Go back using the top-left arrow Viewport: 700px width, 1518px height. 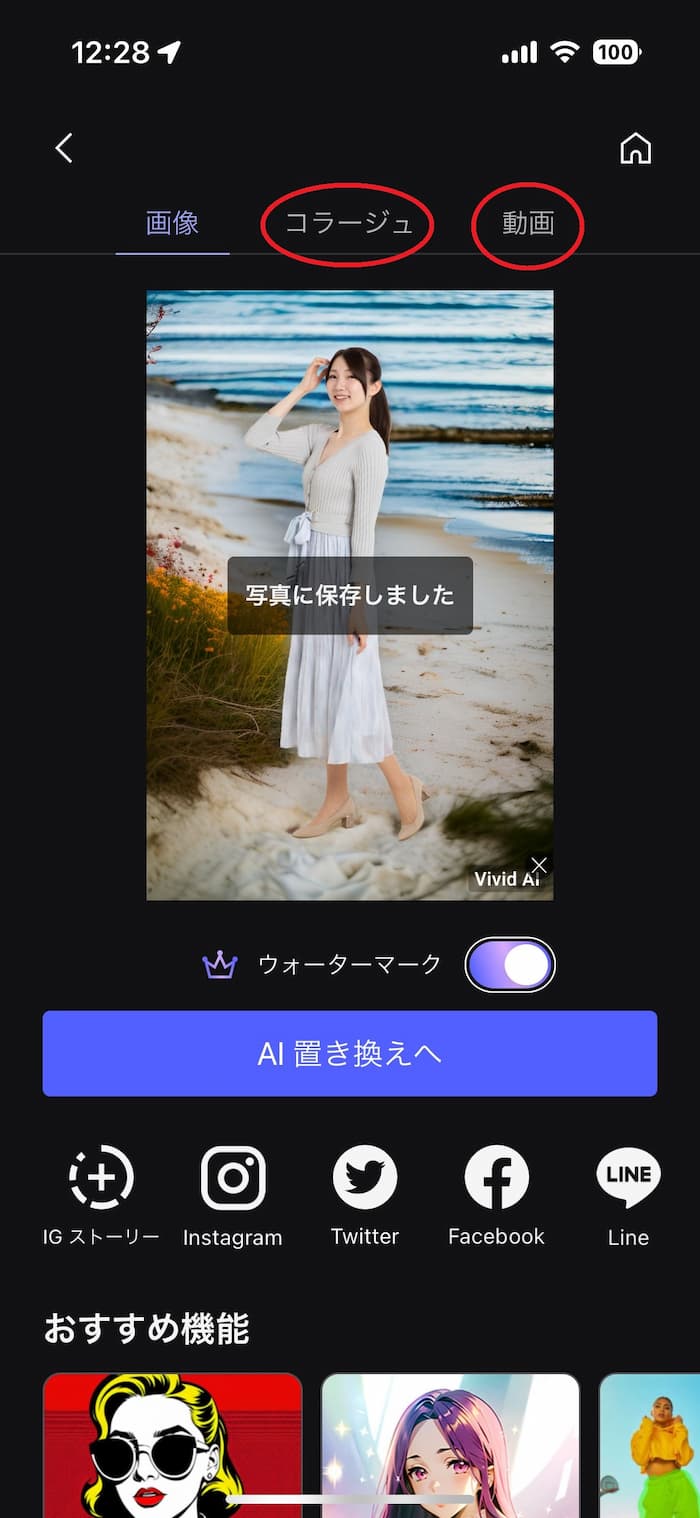click(64, 149)
